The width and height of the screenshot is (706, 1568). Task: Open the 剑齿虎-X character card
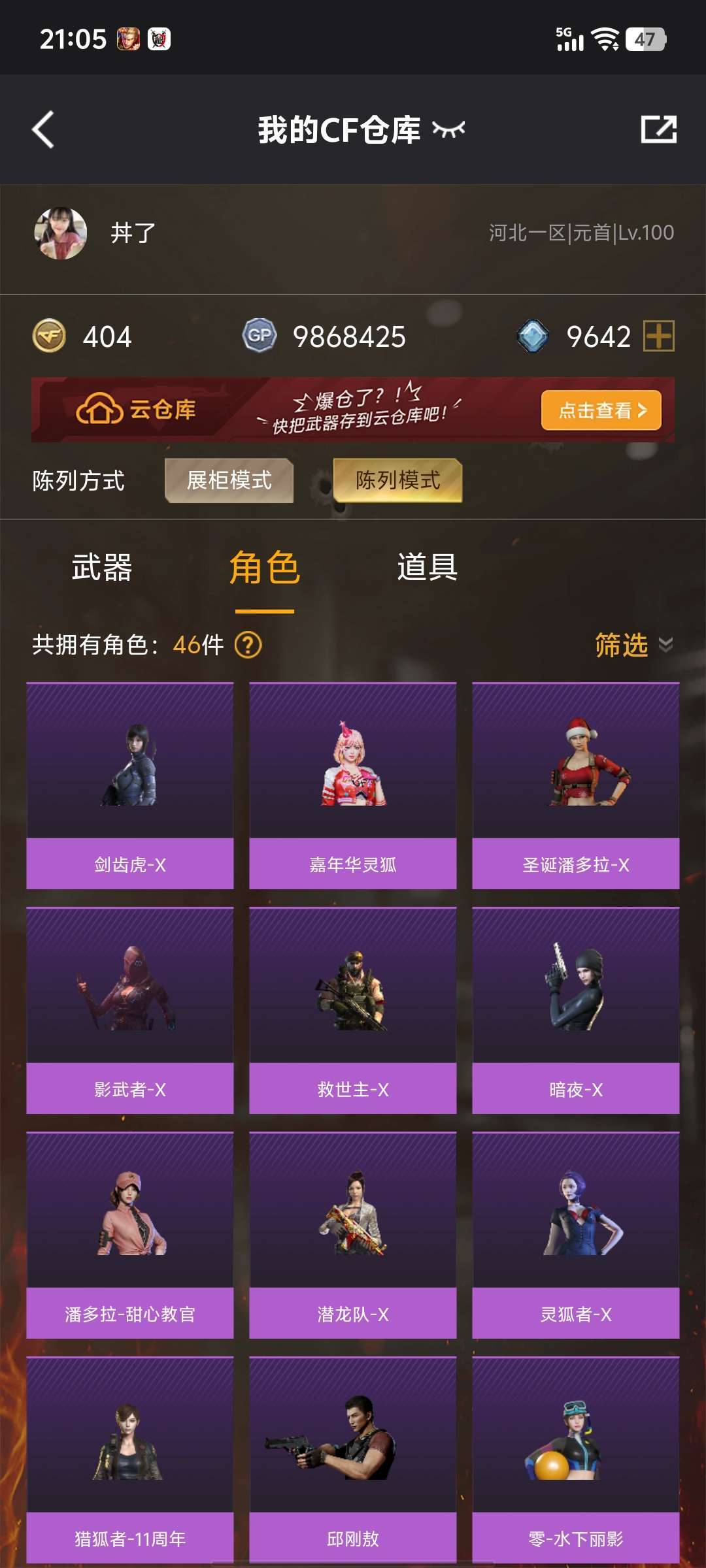(x=130, y=786)
